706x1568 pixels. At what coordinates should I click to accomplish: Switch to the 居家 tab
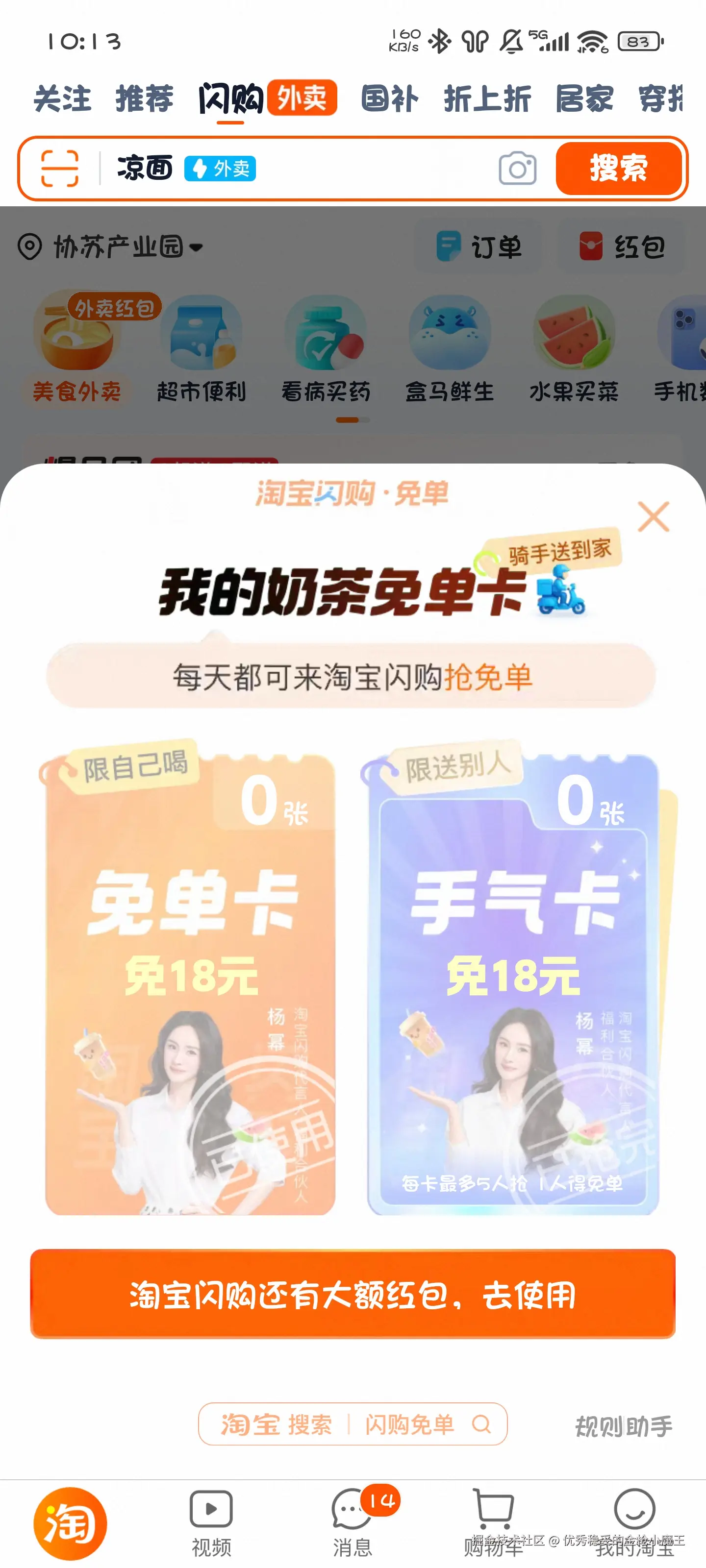(x=584, y=98)
